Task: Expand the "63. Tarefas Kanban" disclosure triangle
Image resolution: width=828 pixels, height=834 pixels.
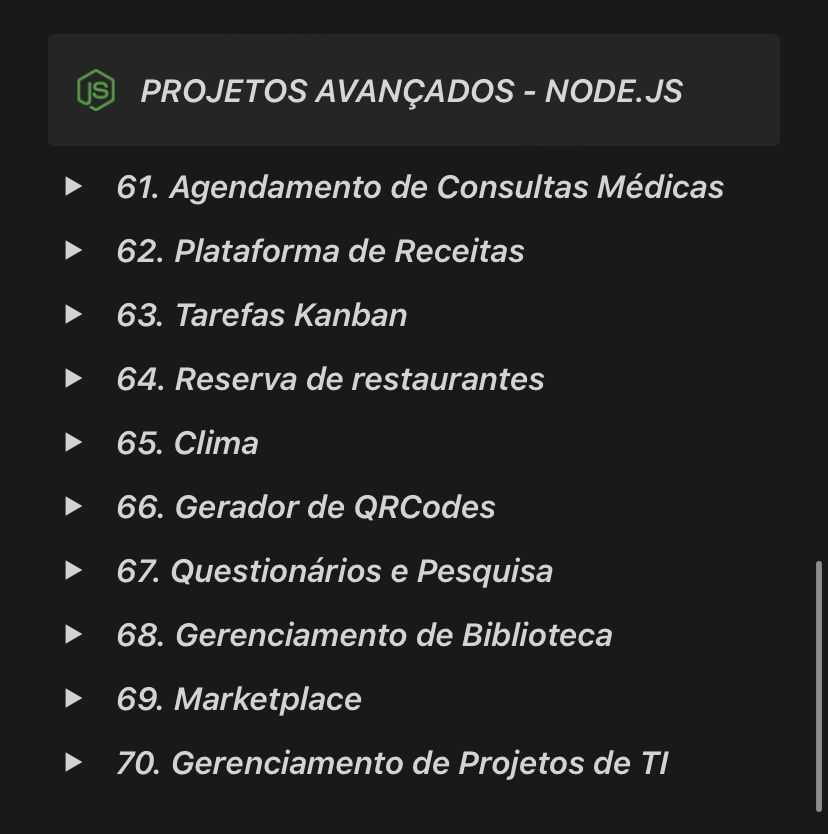Action: point(71,315)
